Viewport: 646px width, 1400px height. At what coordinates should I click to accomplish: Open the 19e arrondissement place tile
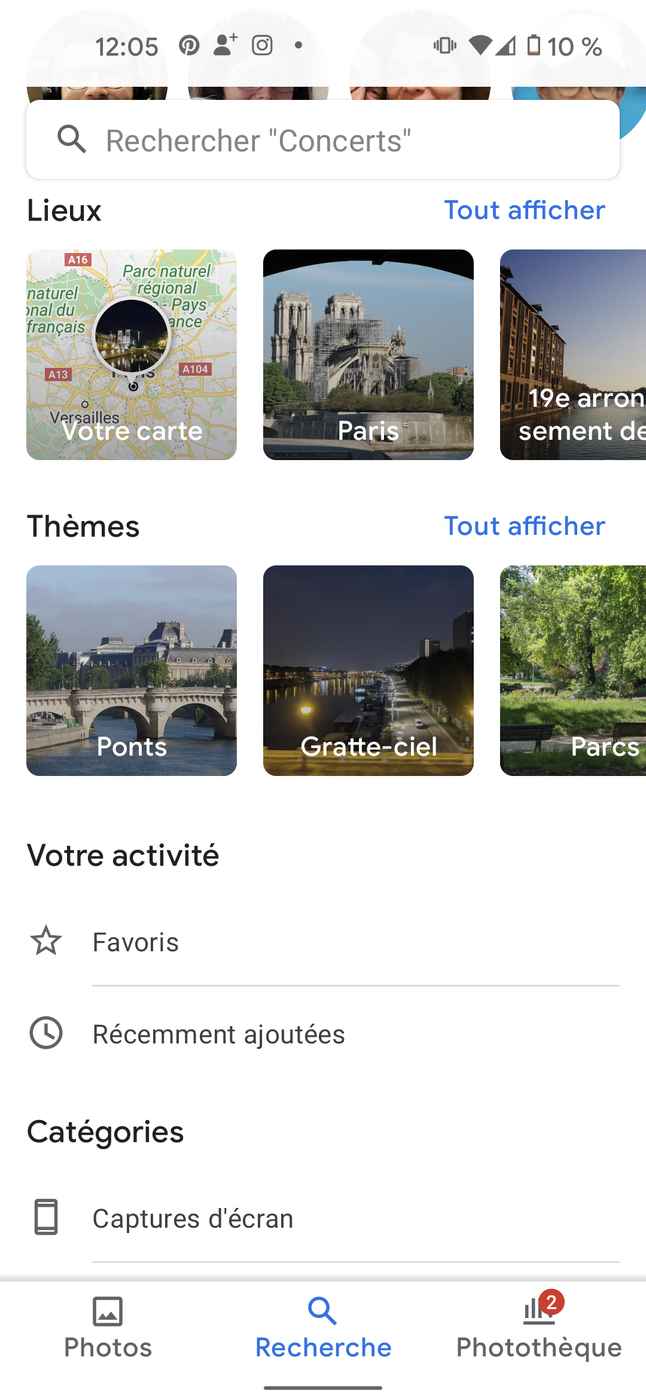(573, 355)
